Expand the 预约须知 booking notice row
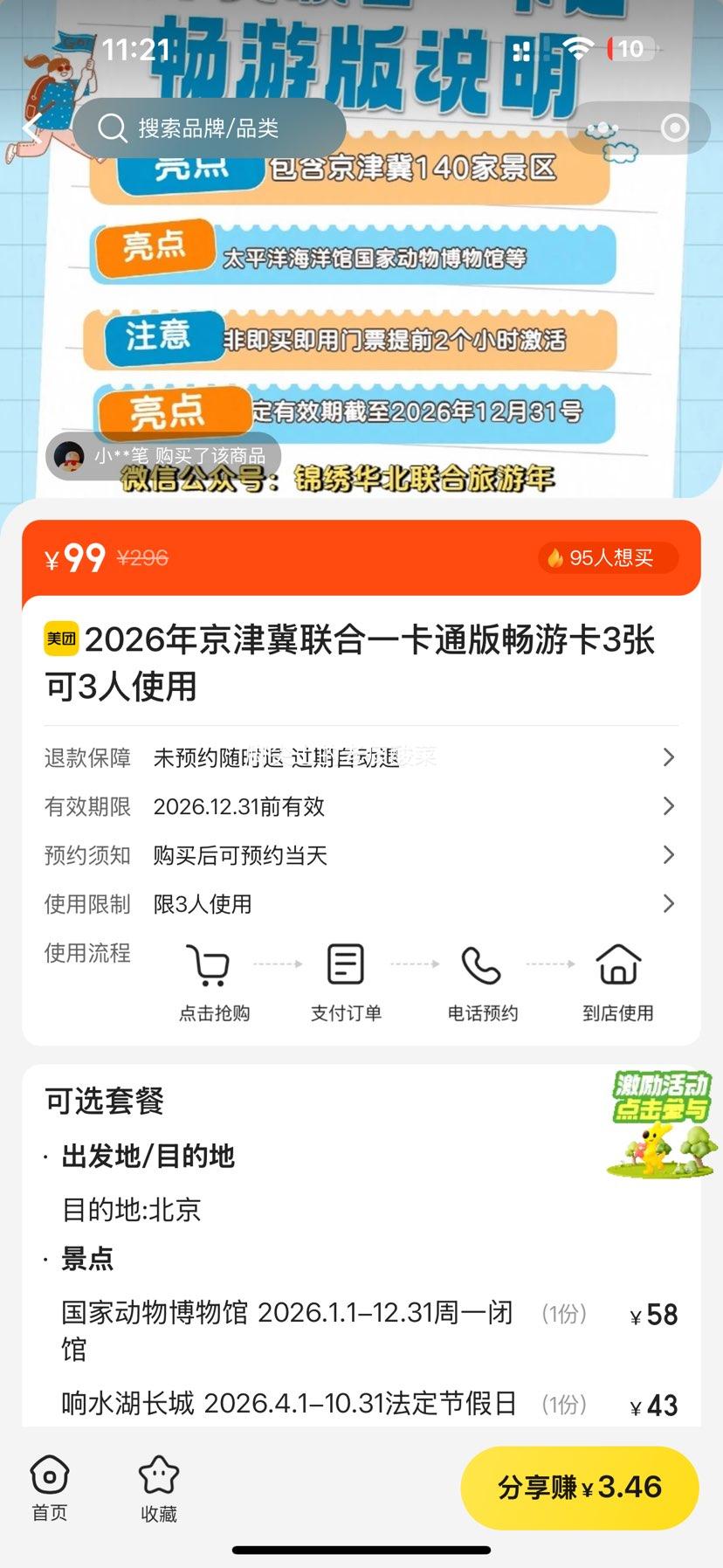 tap(361, 855)
